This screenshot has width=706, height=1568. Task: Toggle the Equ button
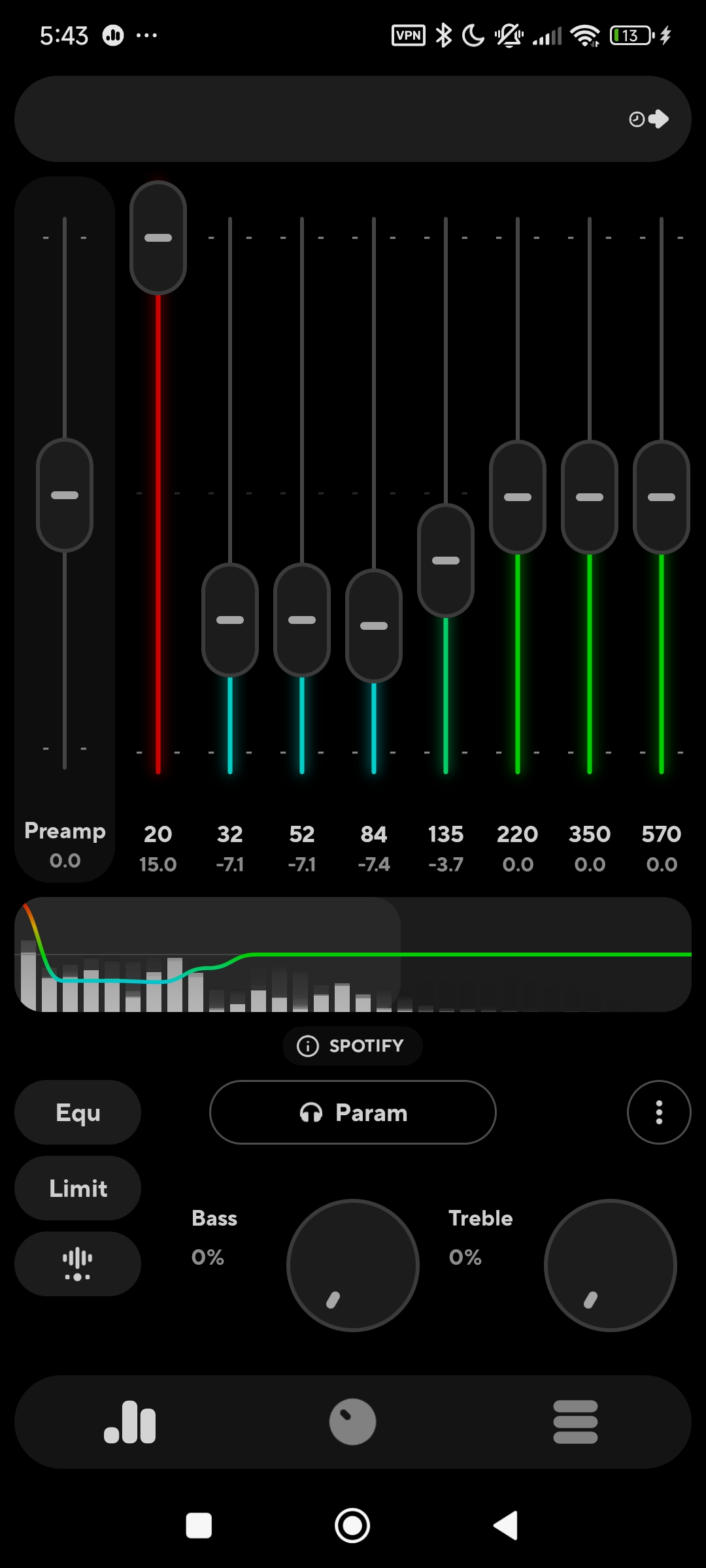coord(78,1112)
